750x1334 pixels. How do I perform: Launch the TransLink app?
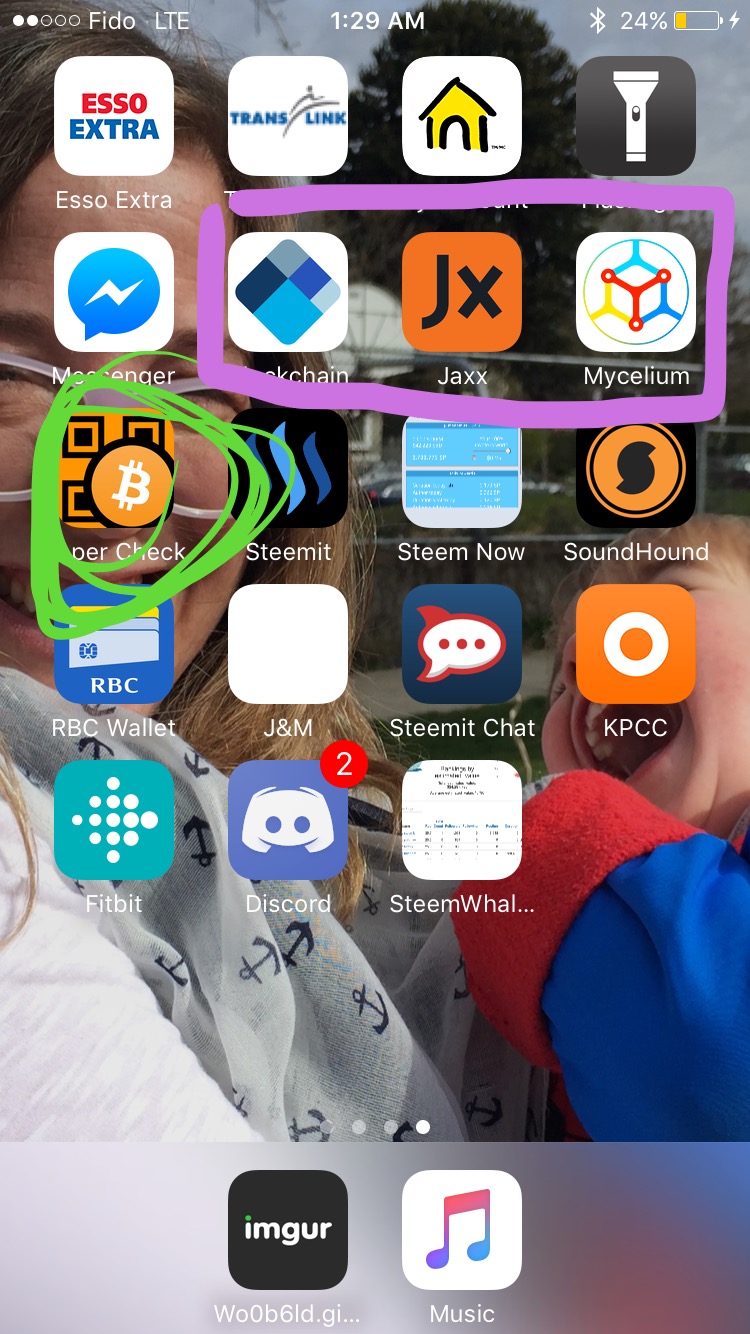(288, 116)
